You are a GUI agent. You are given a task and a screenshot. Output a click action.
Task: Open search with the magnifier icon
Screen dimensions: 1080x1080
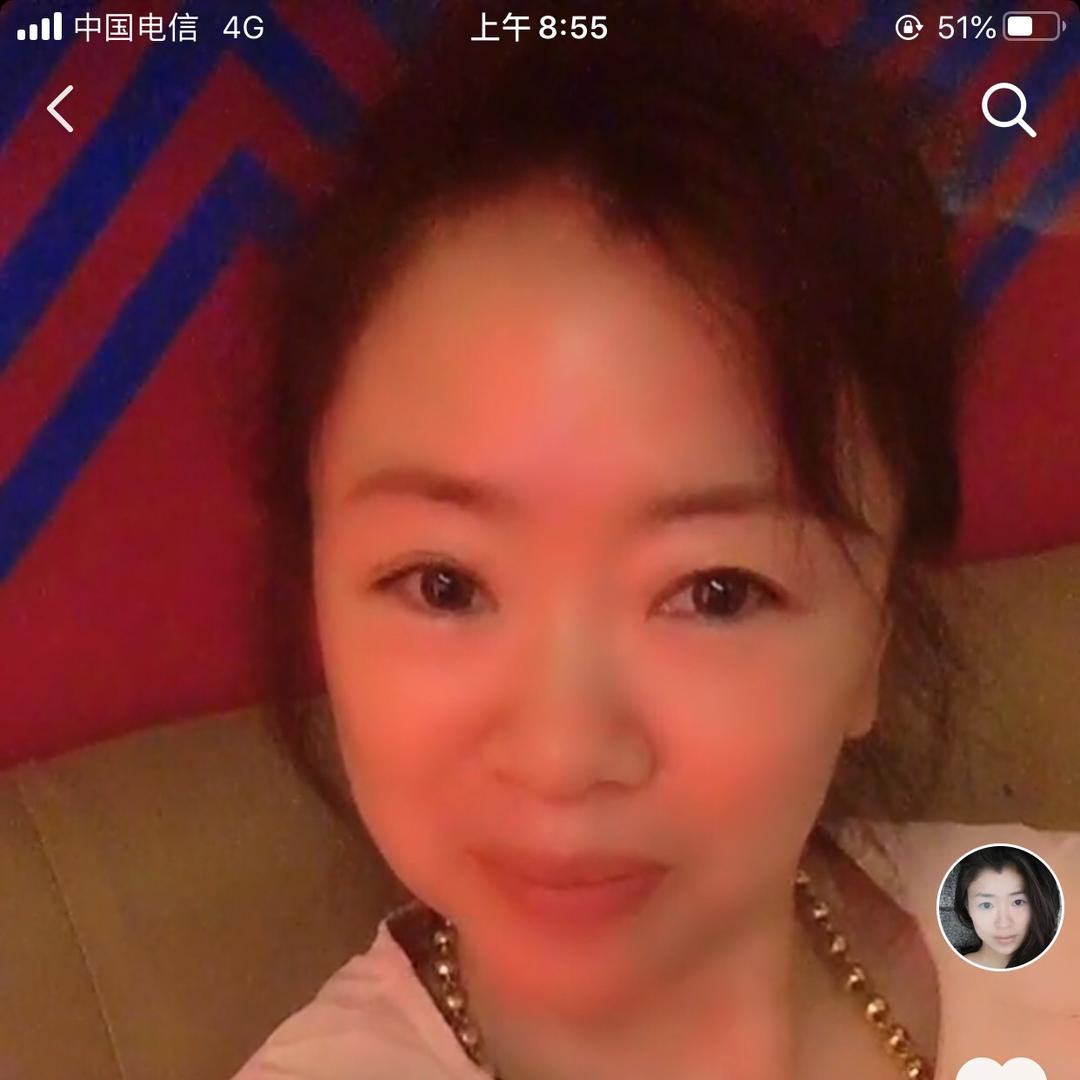pos(1007,109)
